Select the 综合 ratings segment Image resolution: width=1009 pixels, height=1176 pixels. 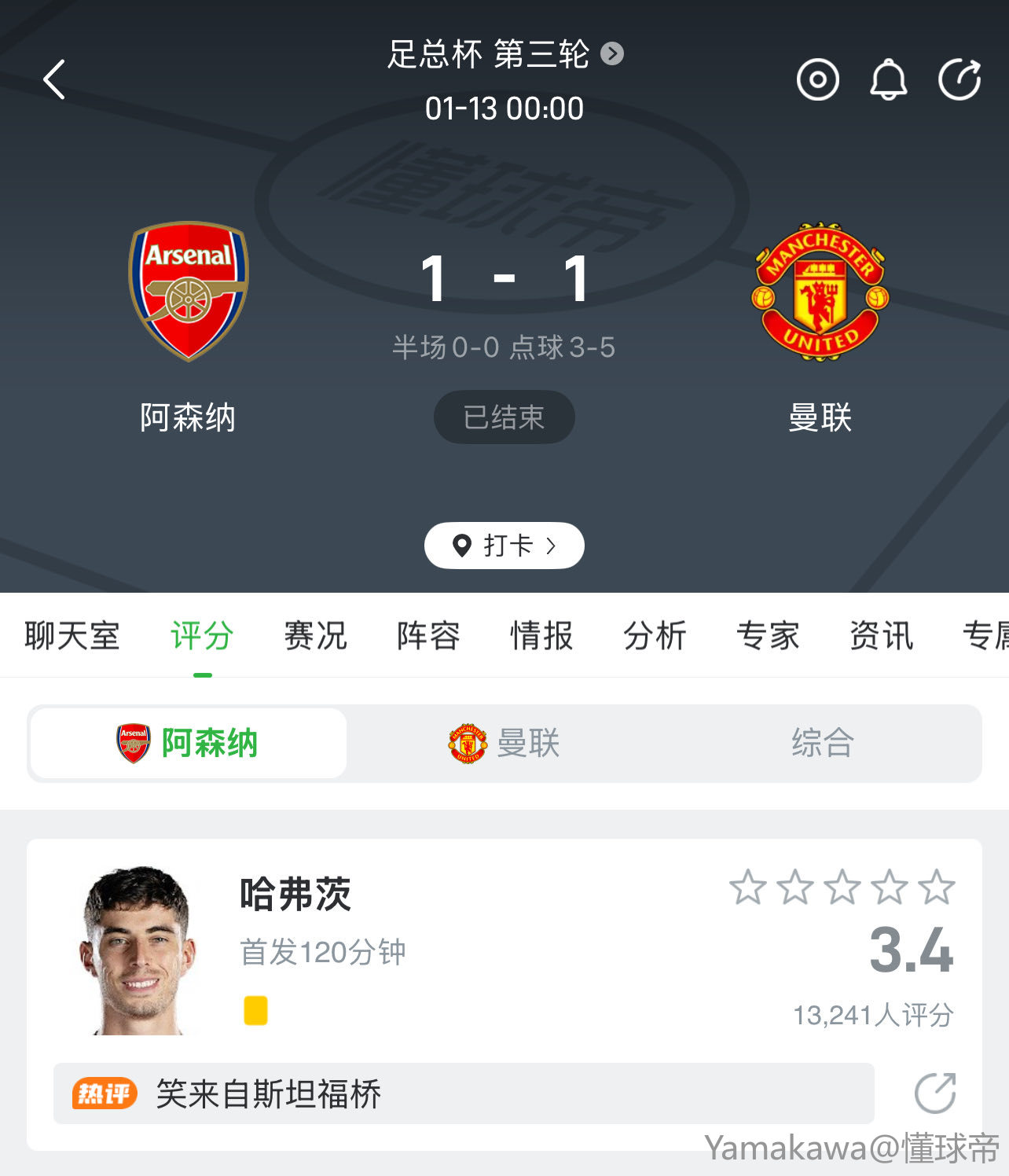[822, 744]
